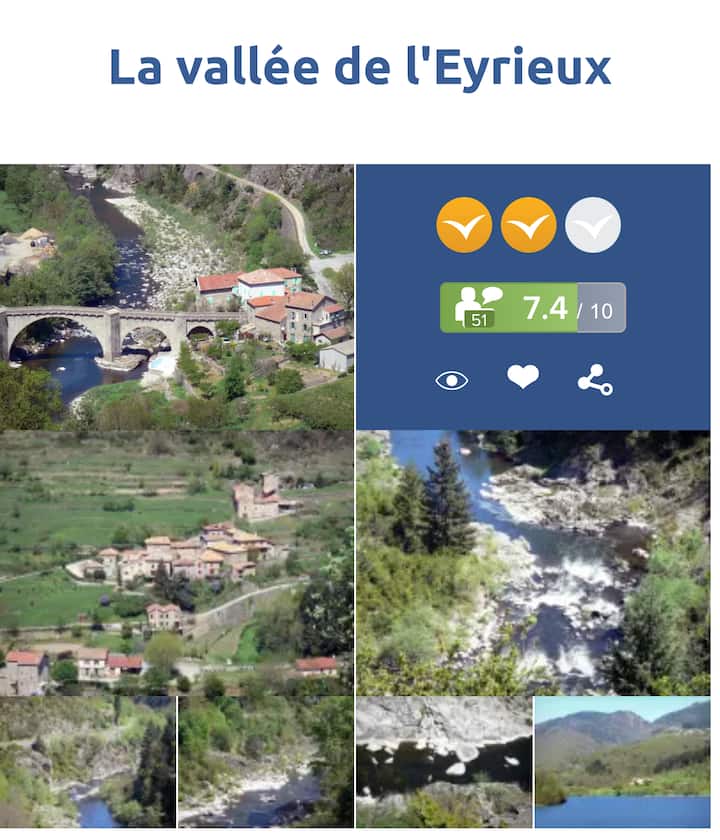Add to favorites with the heart icon
The height and width of the screenshot is (840, 720).
522,378
